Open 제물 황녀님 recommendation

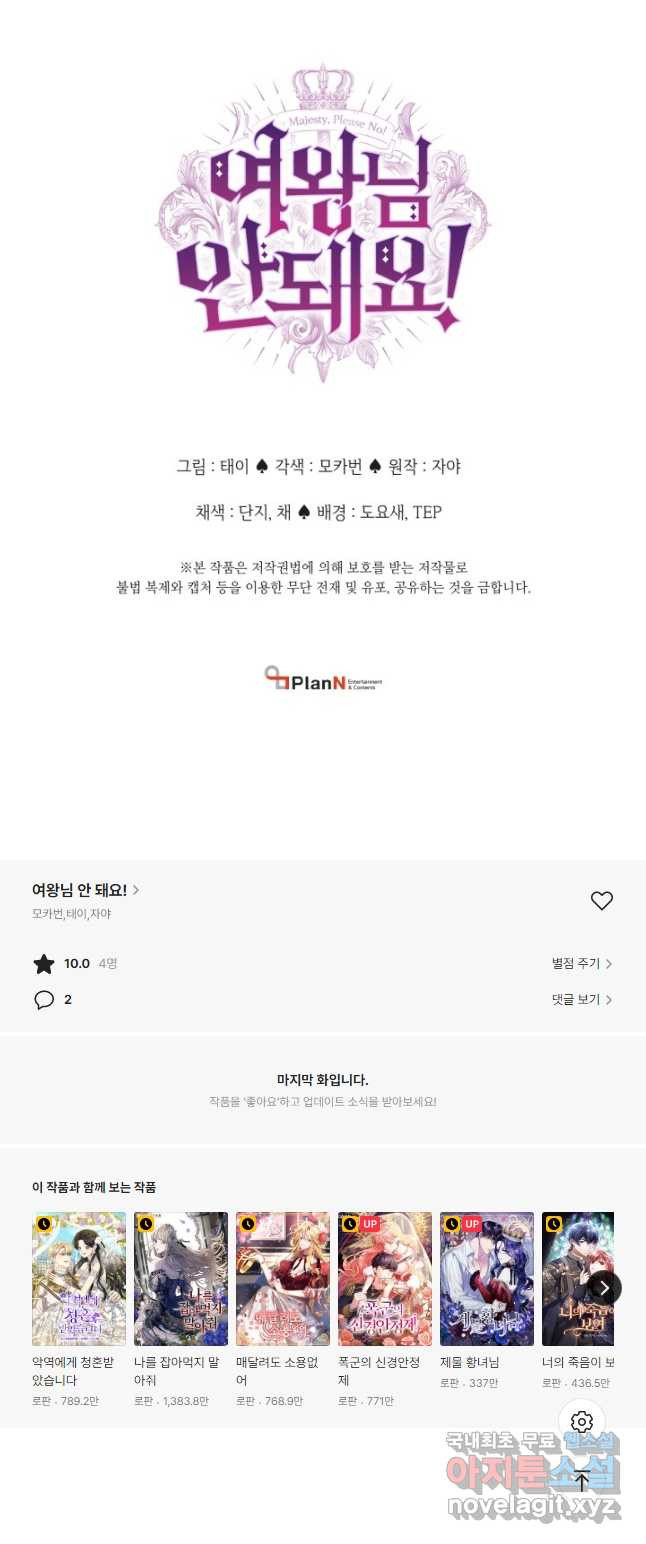tap(487, 1279)
